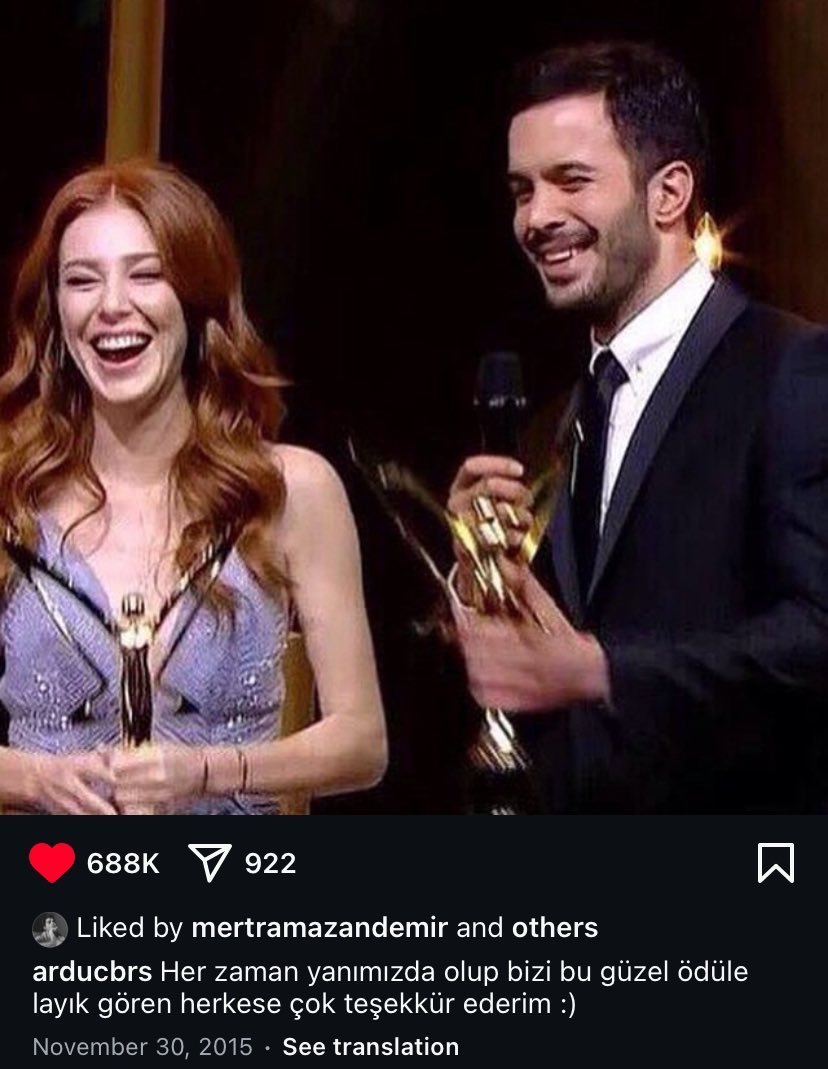Open arducbrs profile from the caption
The image size is (828, 1069).
pyautogui.click(x=92, y=972)
